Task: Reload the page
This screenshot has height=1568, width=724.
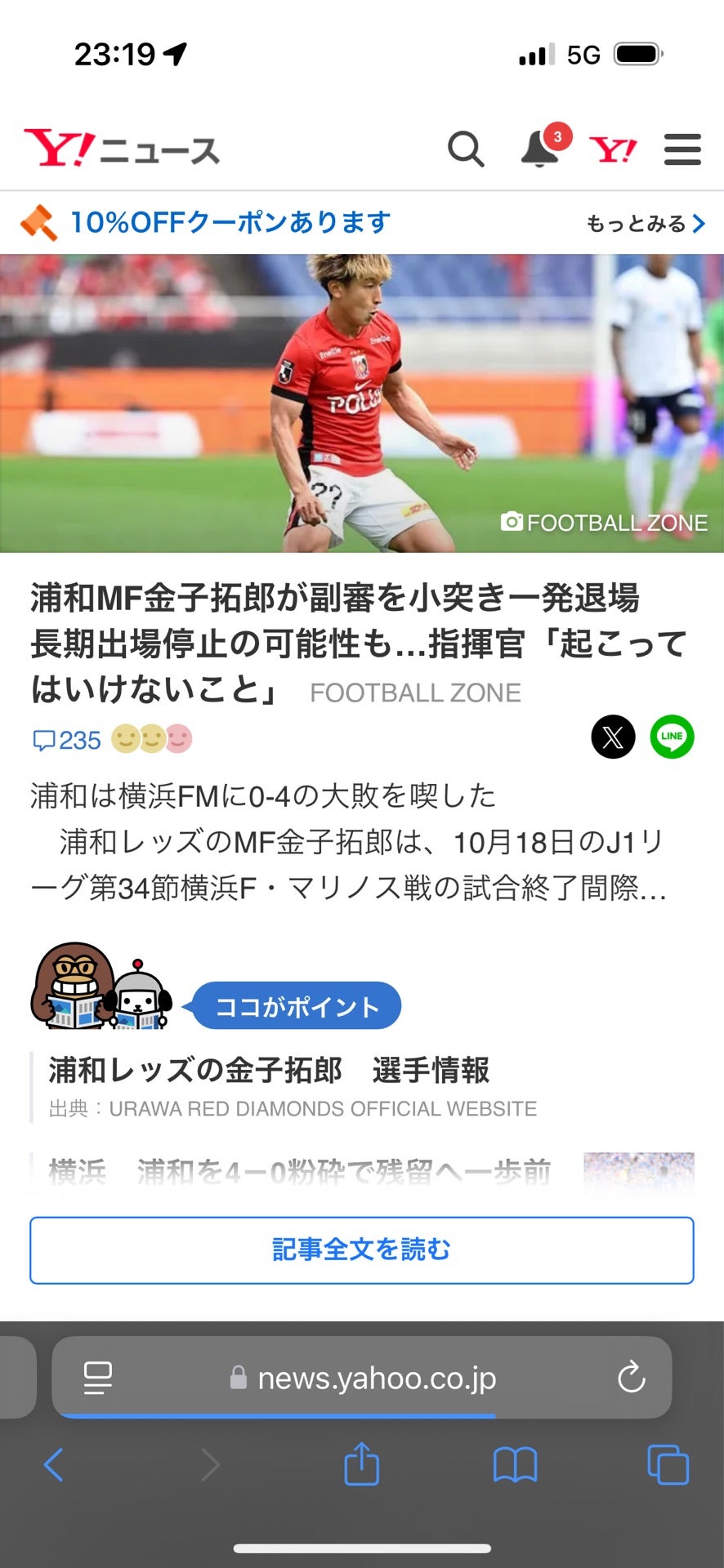Action: 631,1378
